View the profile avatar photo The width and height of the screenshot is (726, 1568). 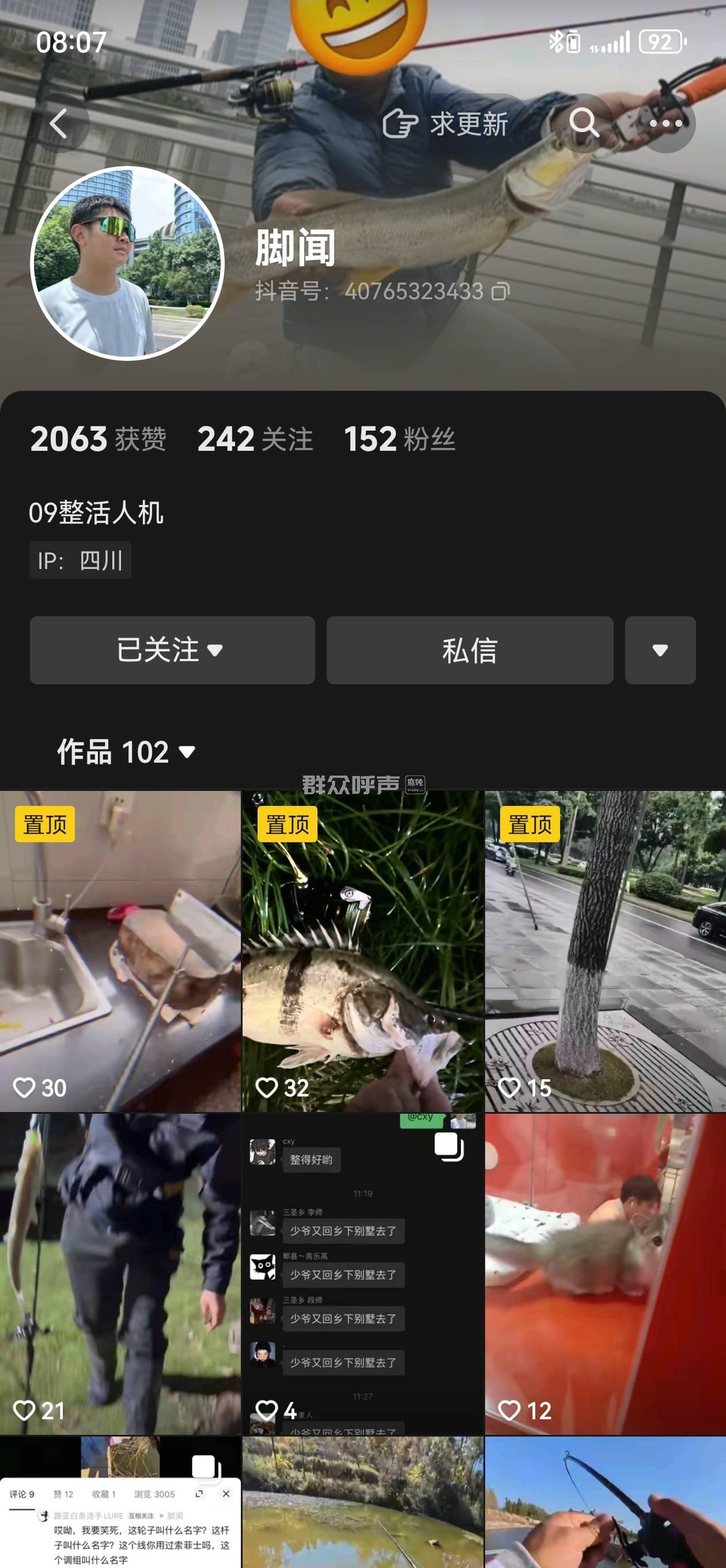click(x=127, y=263)
